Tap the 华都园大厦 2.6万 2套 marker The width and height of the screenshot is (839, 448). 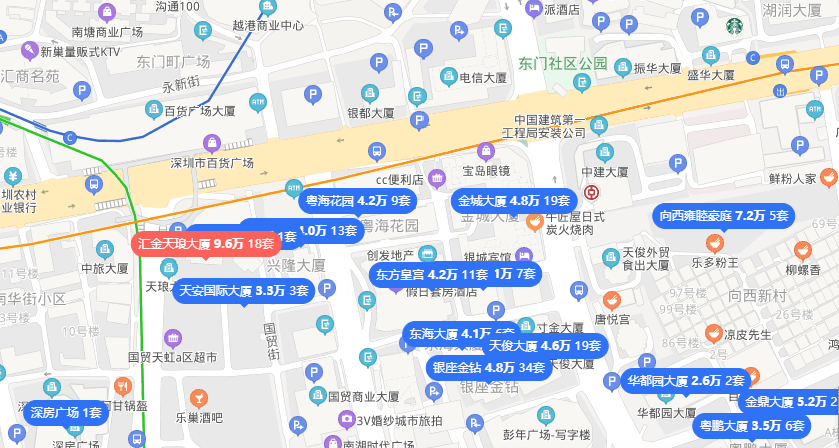click(x=684, y=381)
